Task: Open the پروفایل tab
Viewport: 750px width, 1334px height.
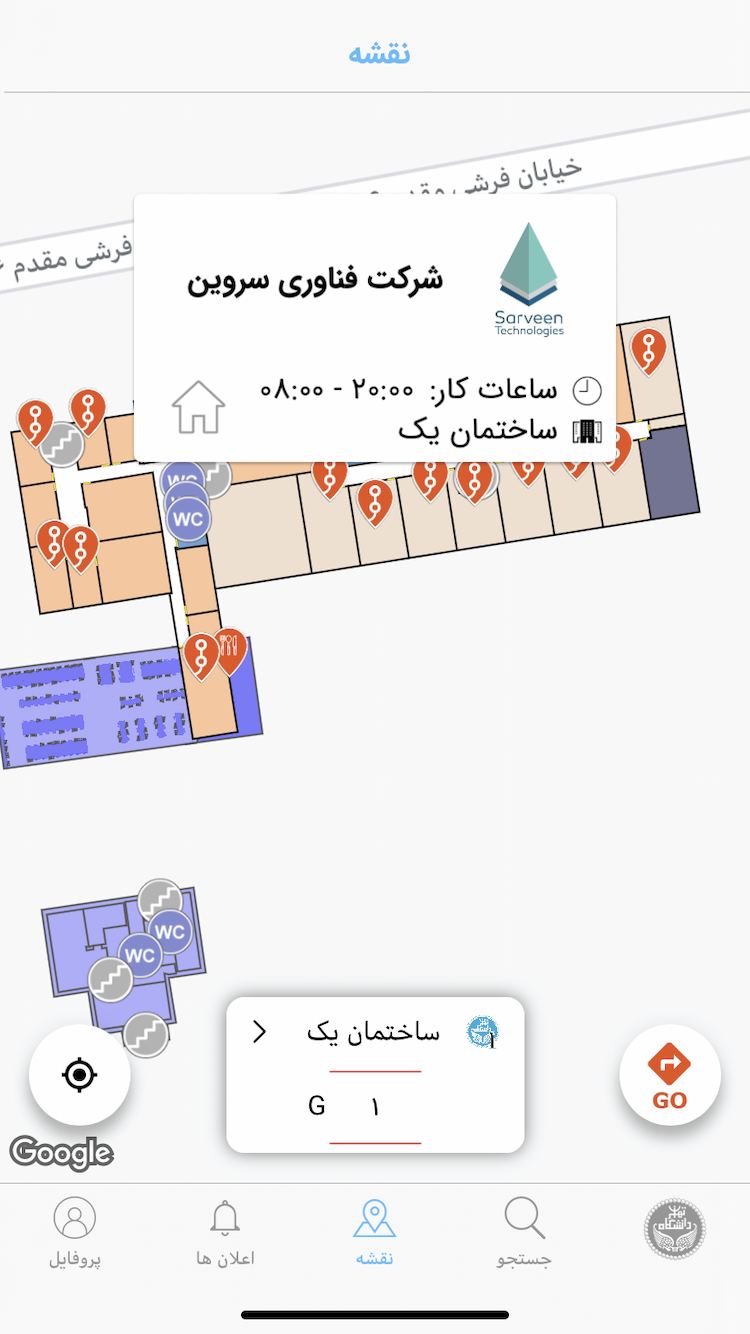Action: point(75,1233)
